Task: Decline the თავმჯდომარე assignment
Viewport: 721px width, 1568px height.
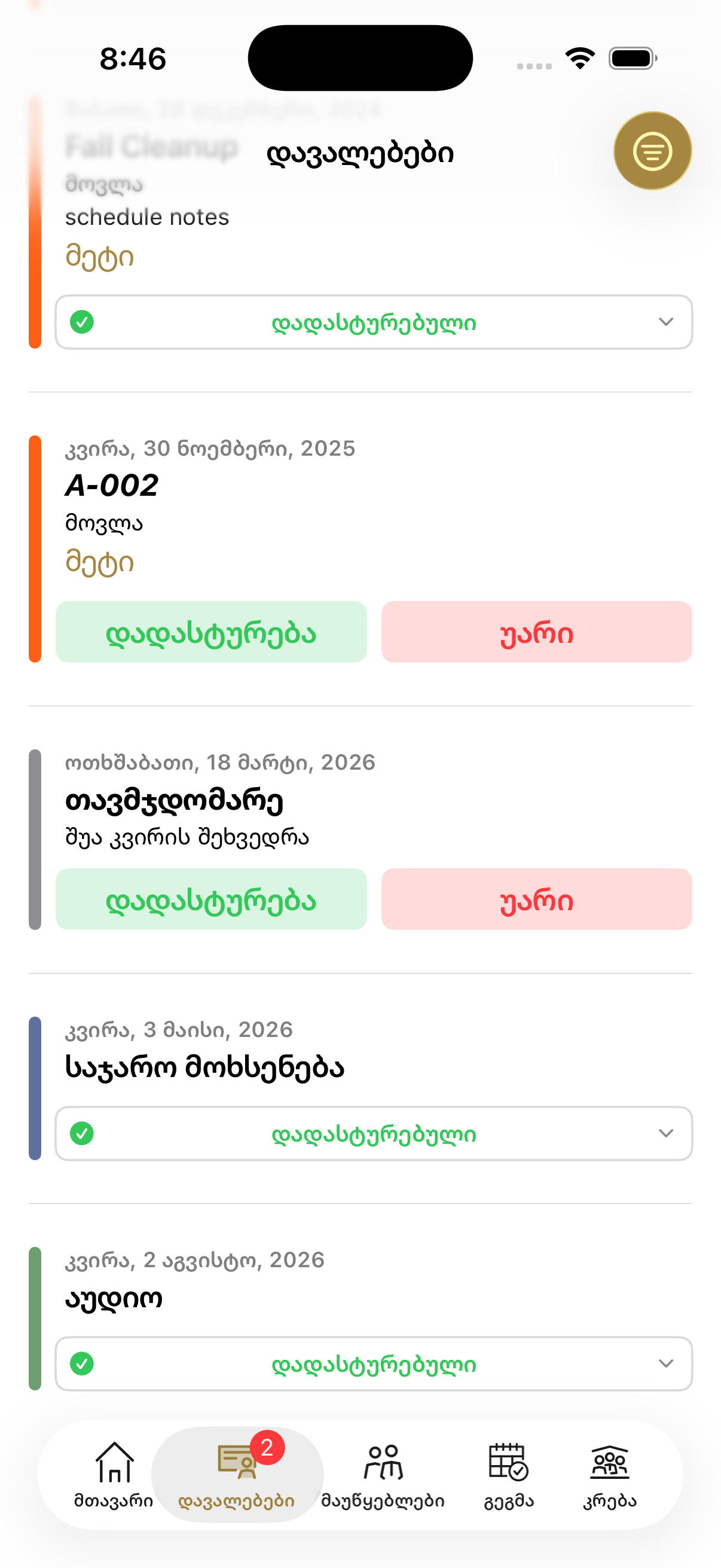Action: [x=536, y=899]
